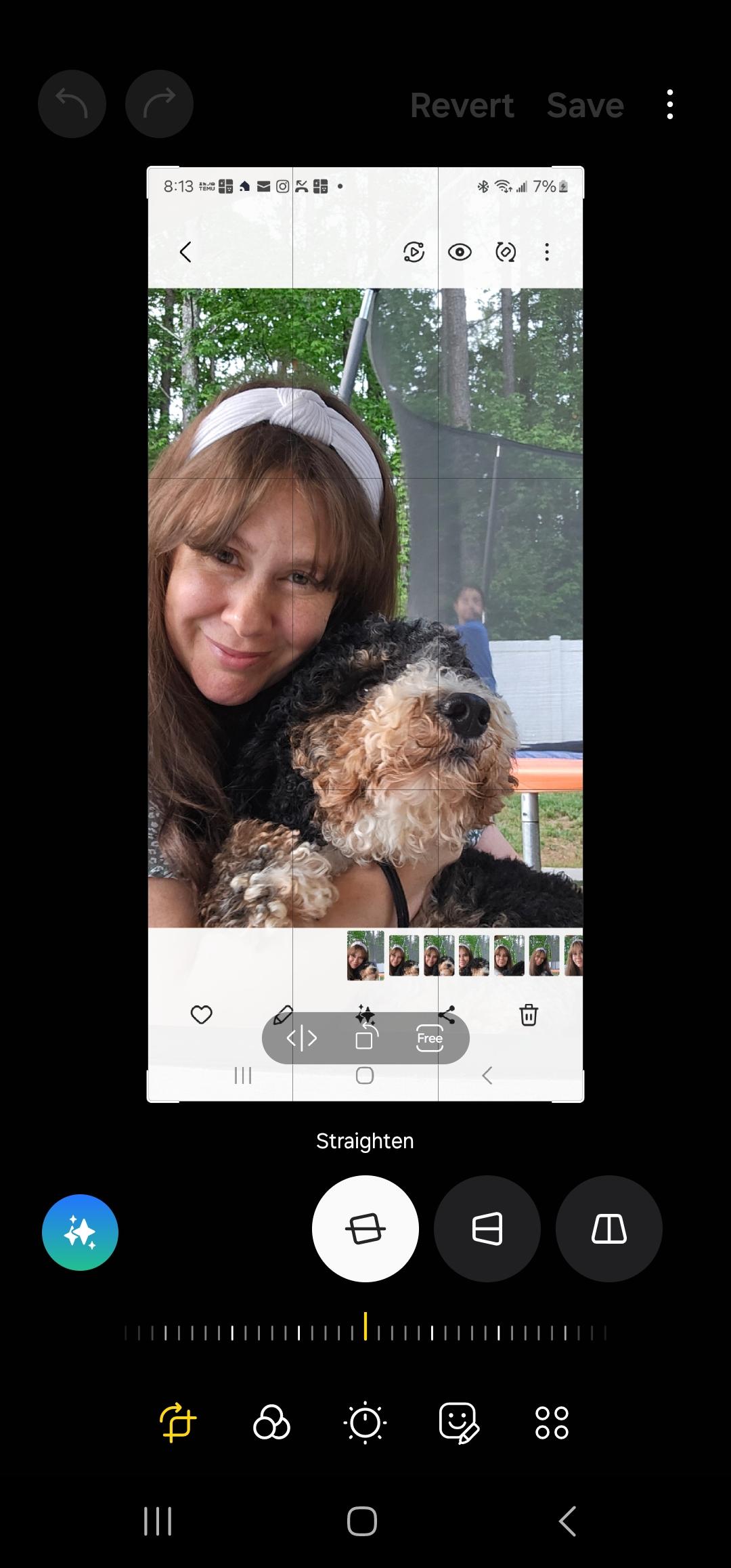Open recent apps from the navigation bar

click(x=158, y=1521)
